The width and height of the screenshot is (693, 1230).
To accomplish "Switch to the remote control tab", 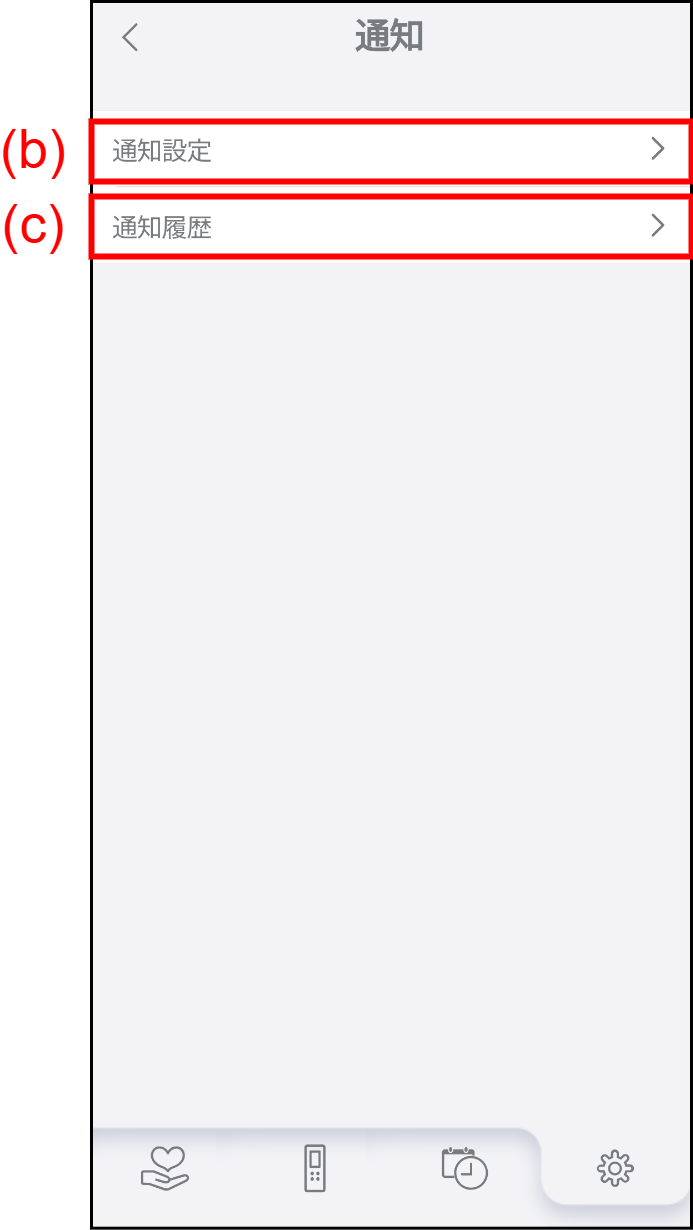I will 315,1168.
